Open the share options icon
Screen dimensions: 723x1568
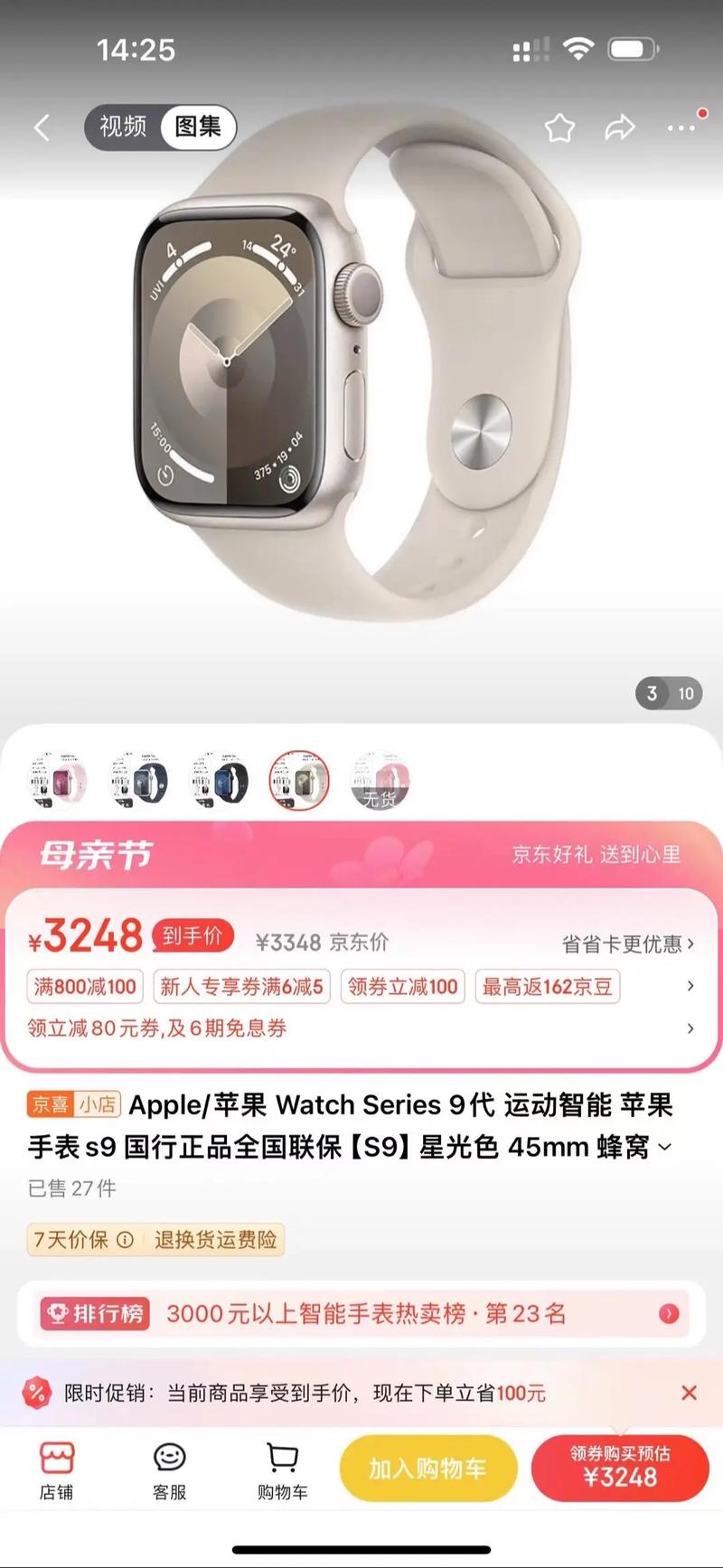[621, 127]
